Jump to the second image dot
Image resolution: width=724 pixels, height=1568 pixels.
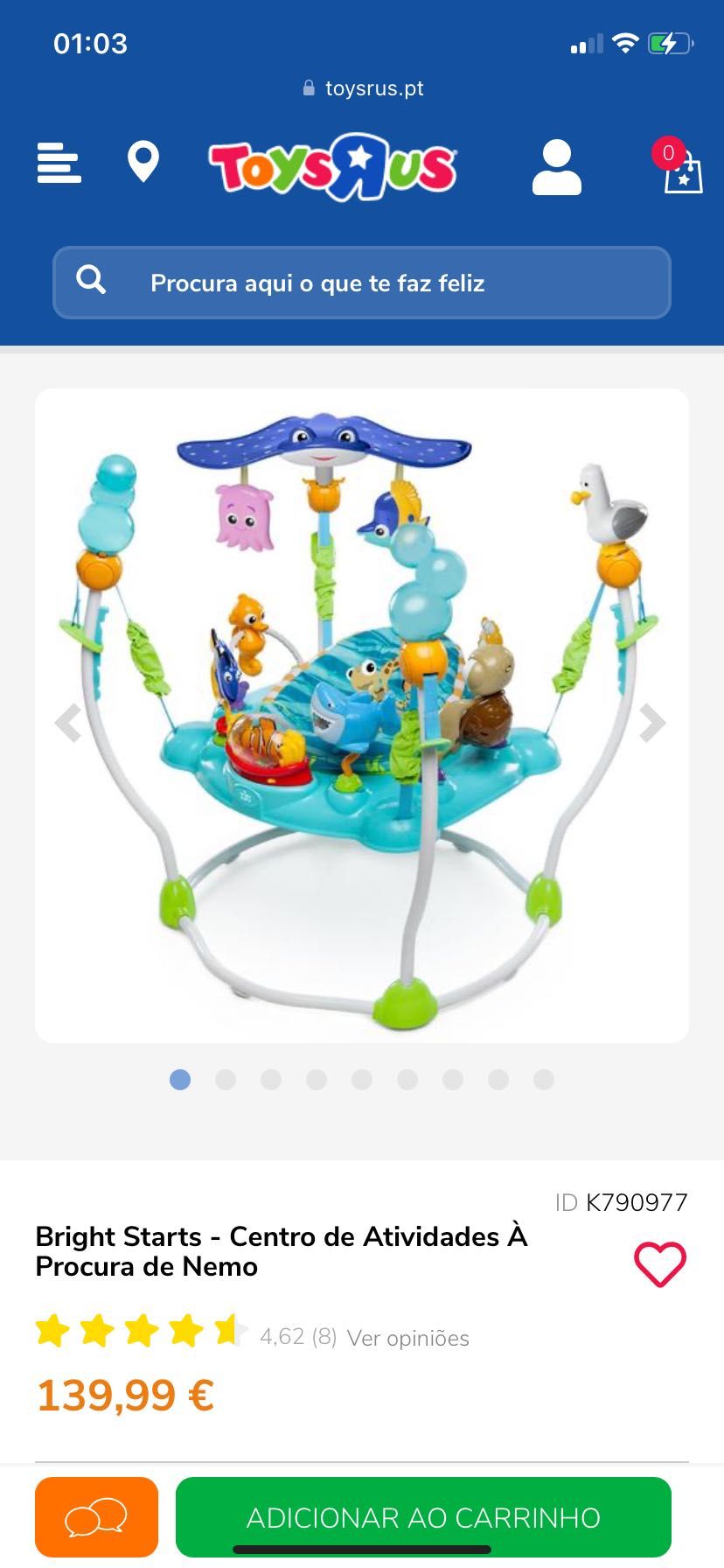tap(226, 1080)
